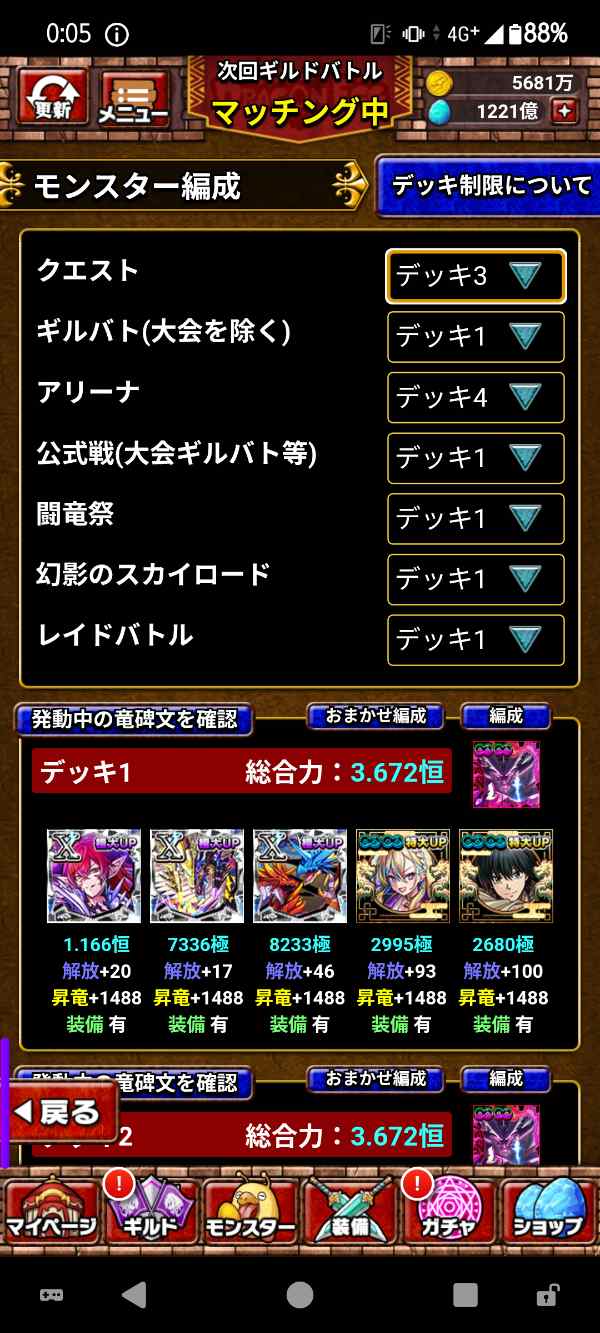Select deck for アリーナ

pos(475,398)
